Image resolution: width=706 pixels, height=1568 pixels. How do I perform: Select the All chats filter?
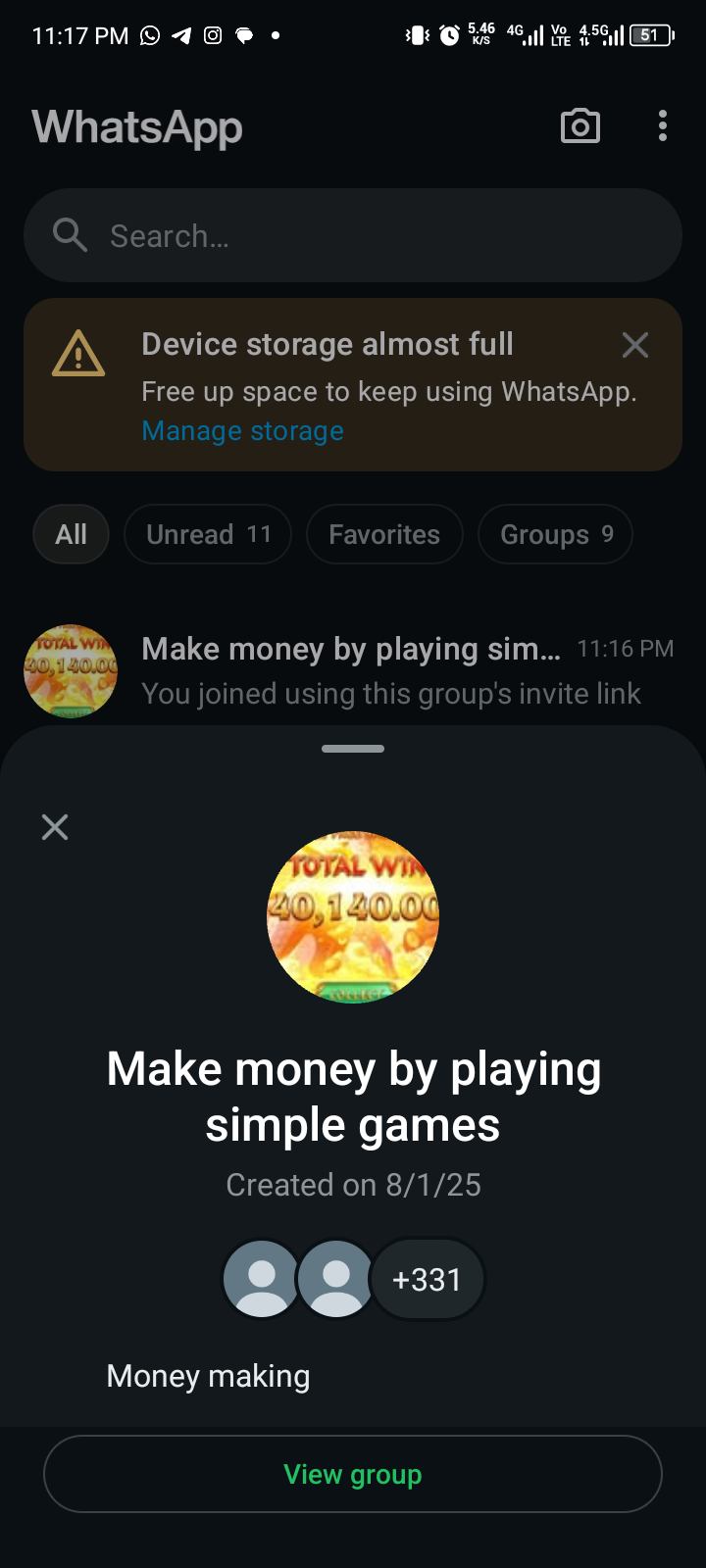pyautogui.click(x=71, y=534)
